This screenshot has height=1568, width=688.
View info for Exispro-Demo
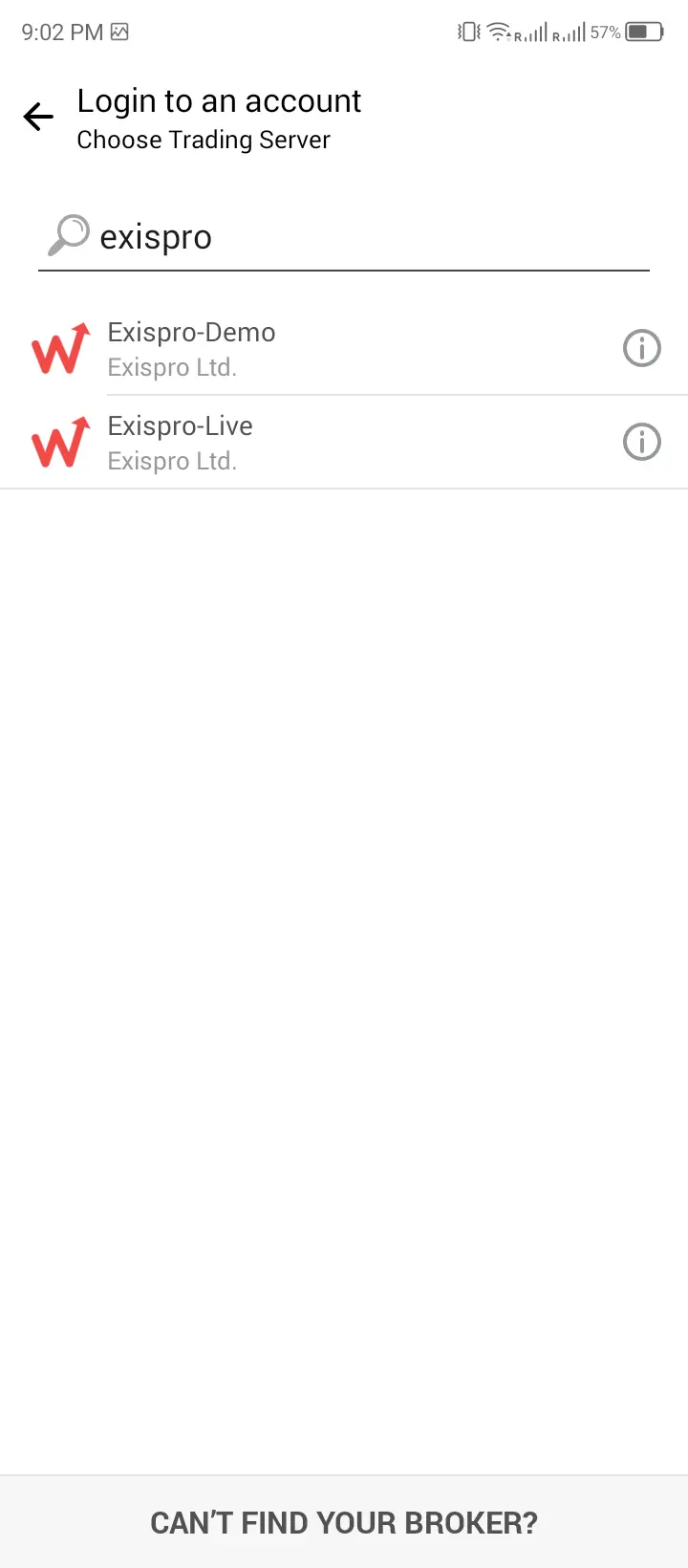point(641,349)
